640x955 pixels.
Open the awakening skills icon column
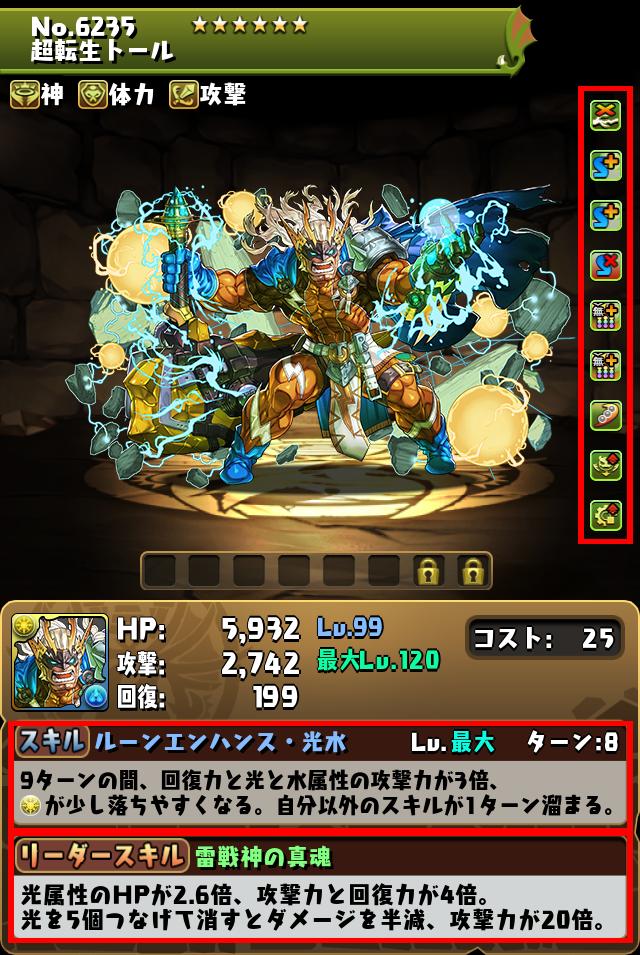606,315
